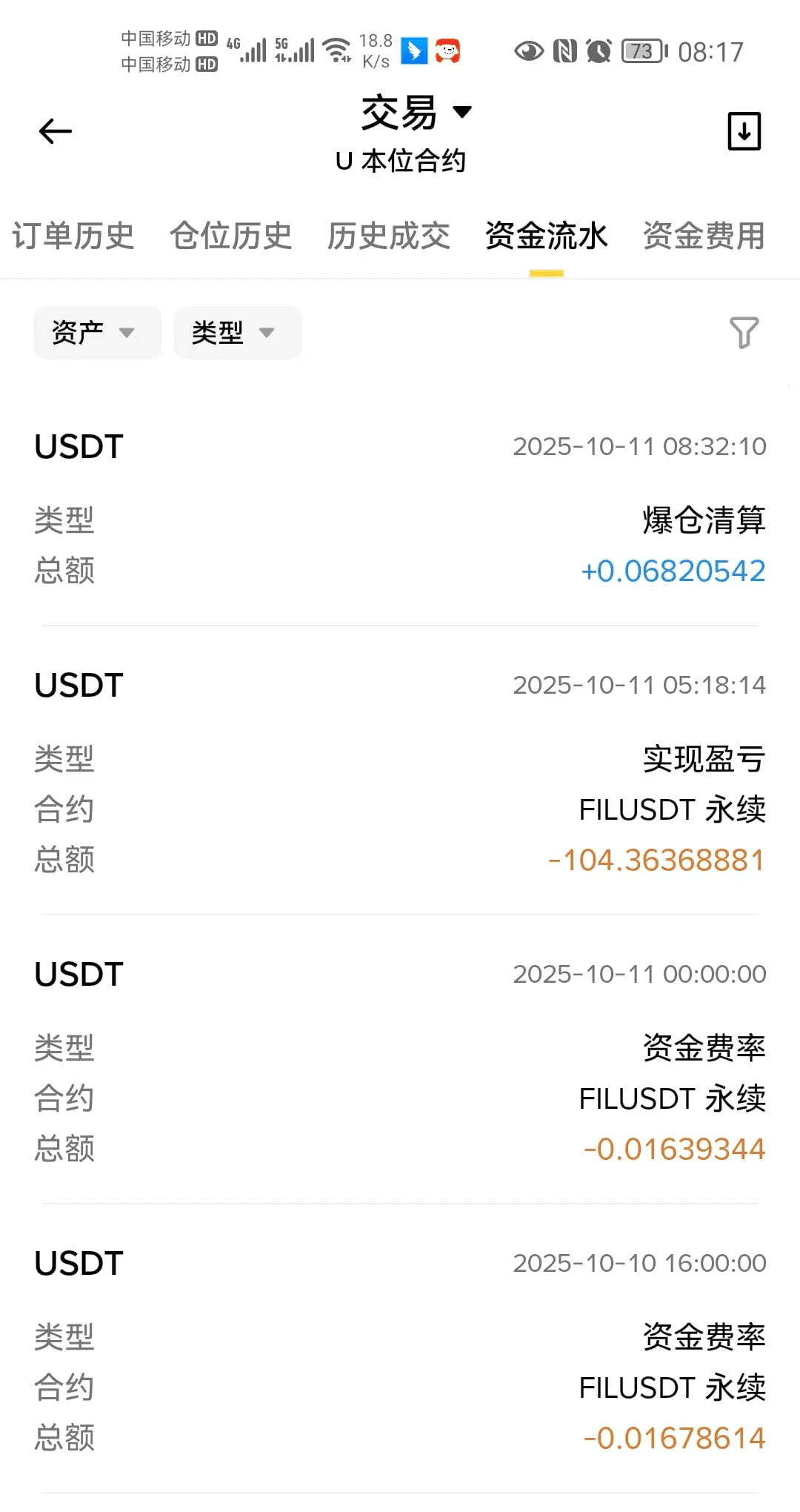800x1512 pixels.
Task: Switch to the 仓位历史 tab
Action: coord(231,236)
